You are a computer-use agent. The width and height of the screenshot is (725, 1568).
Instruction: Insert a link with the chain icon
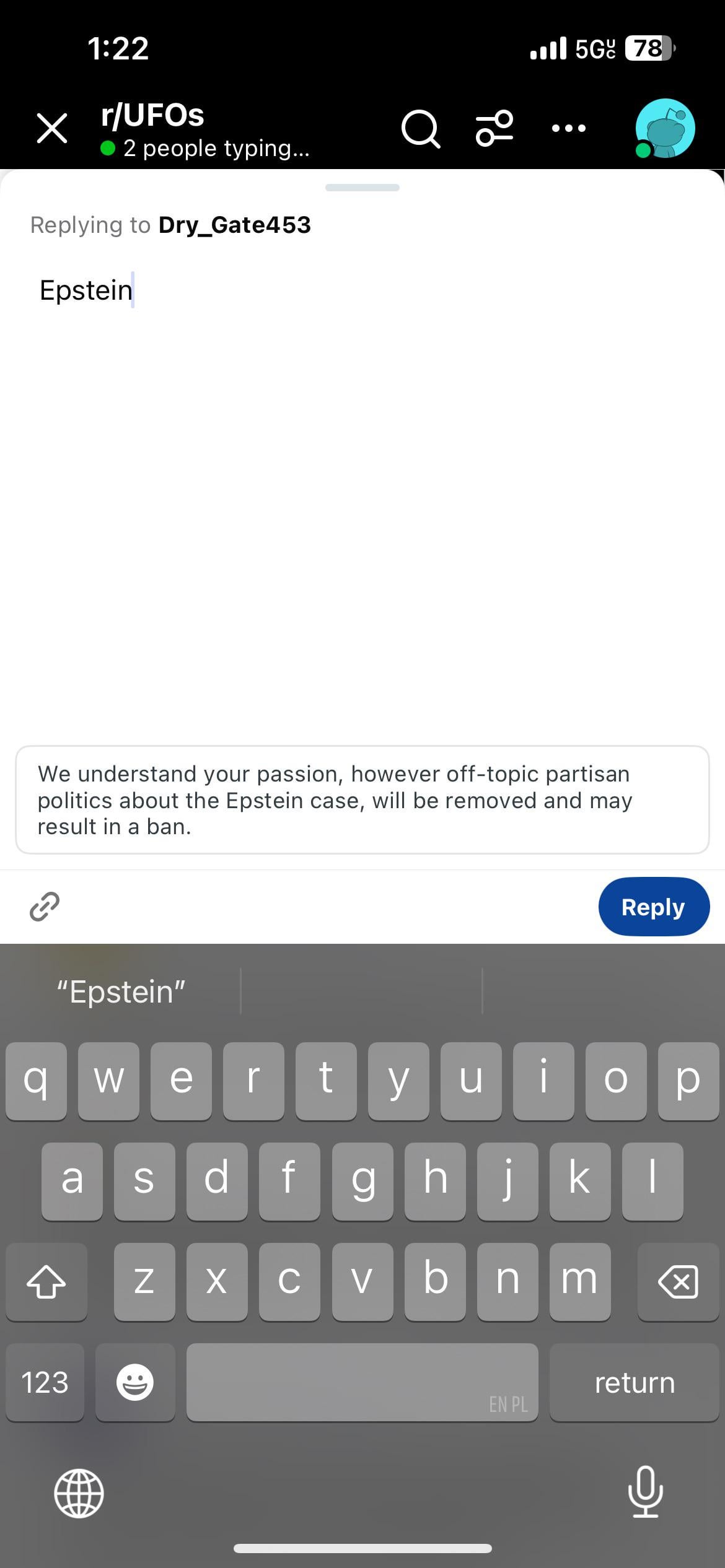[x=45, y=907]
